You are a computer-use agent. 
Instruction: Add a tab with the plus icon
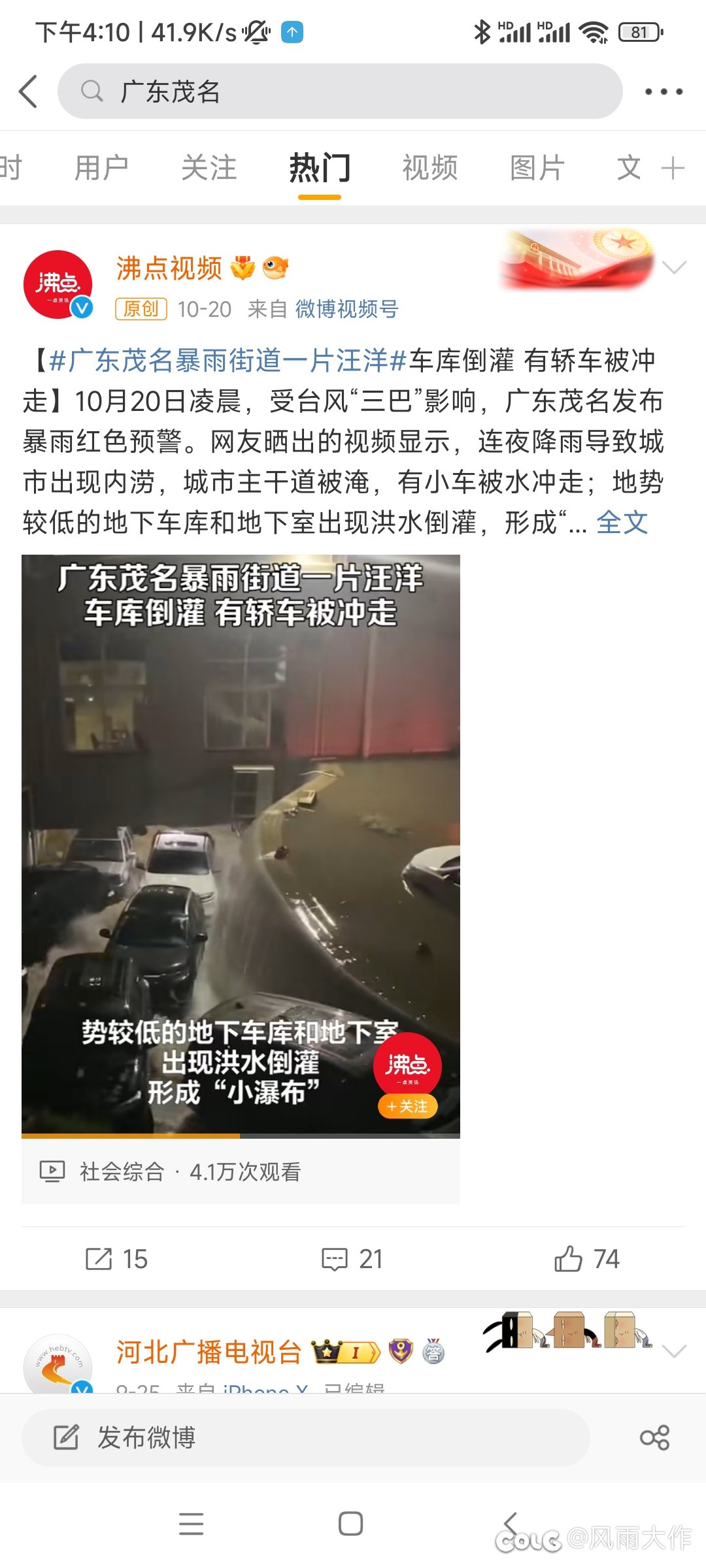pos(673,168)
